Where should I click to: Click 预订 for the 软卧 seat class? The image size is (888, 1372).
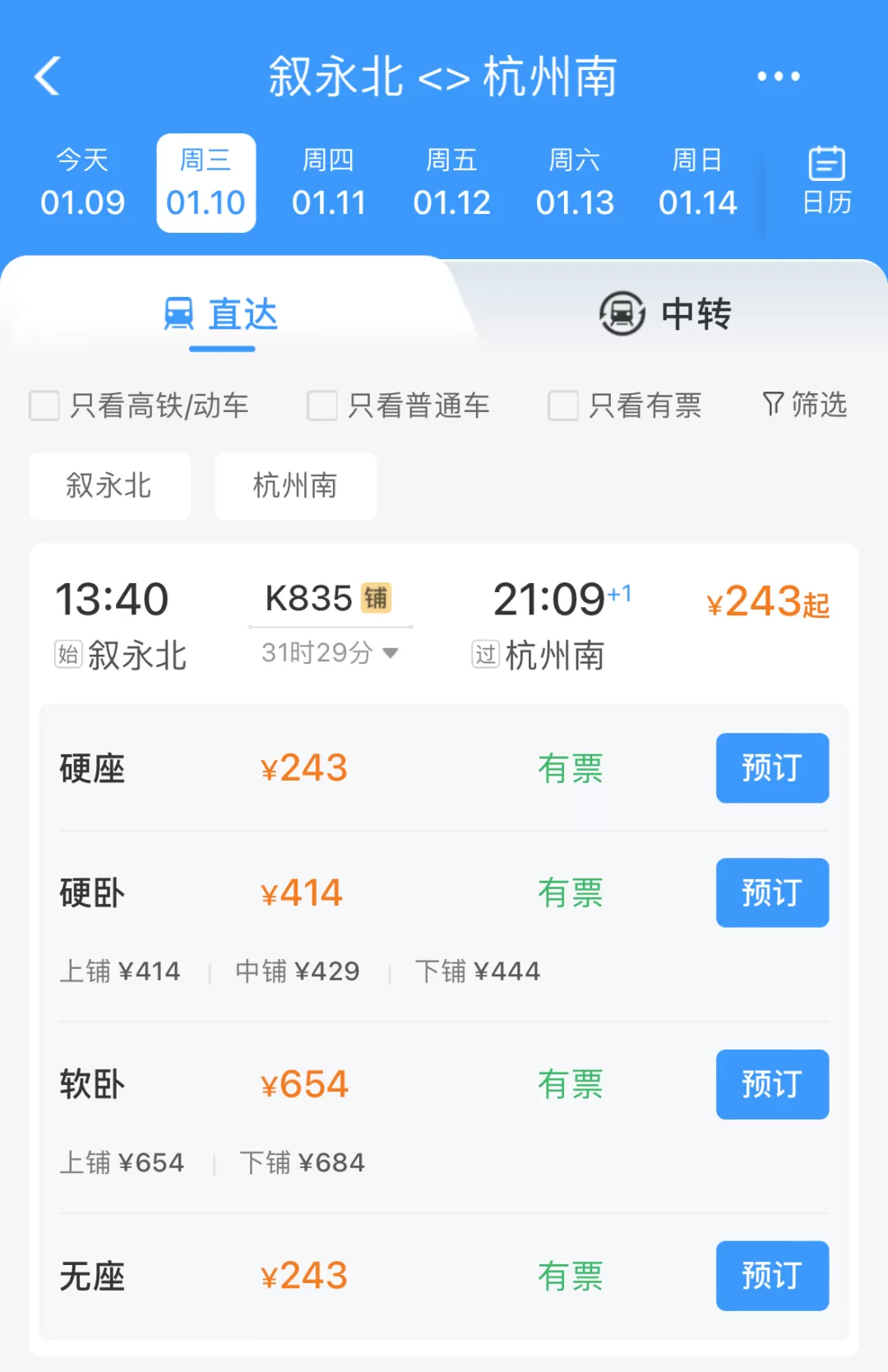pyautogui.click(x=772, y=1085)
